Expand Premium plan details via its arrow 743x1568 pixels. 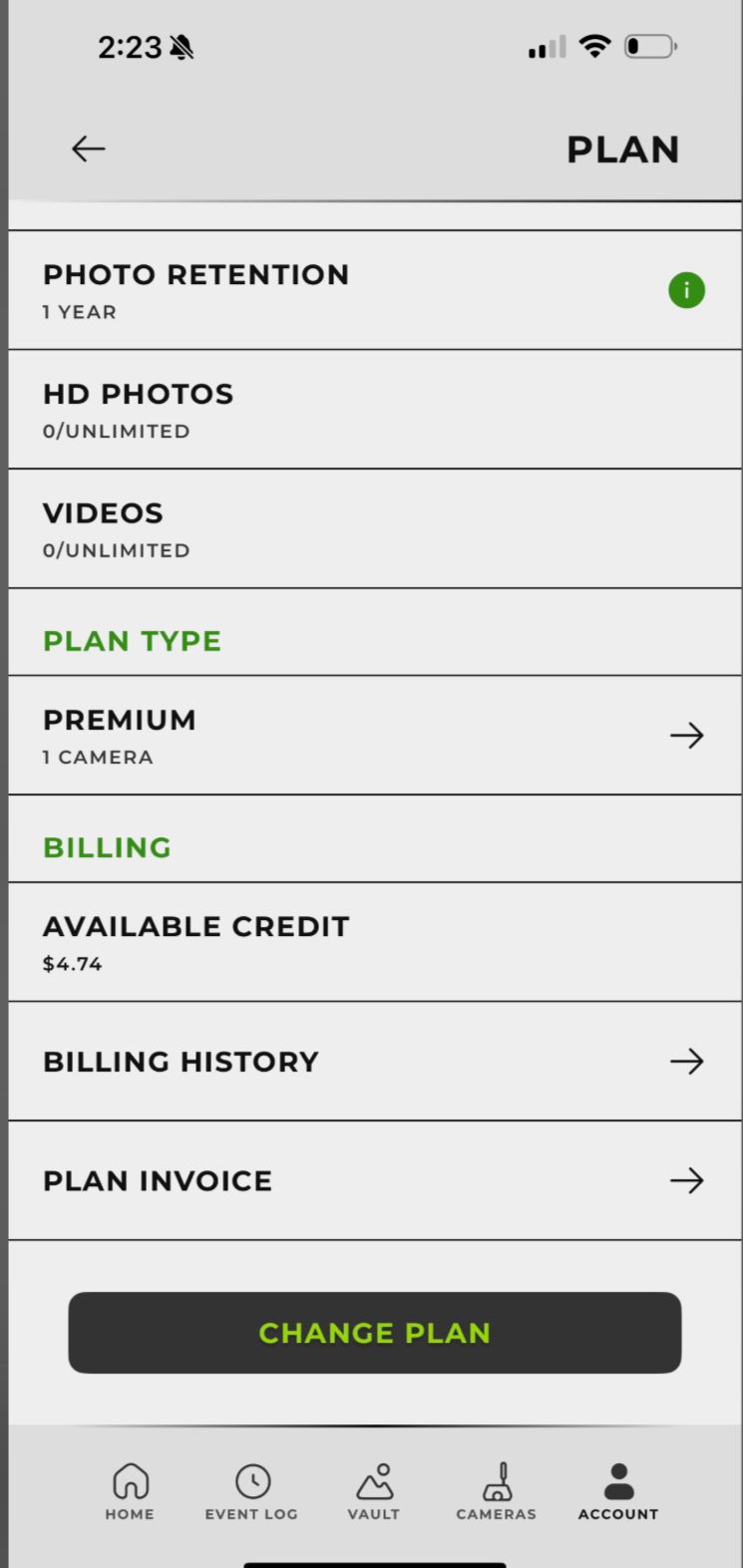click(x=686, y=735)
